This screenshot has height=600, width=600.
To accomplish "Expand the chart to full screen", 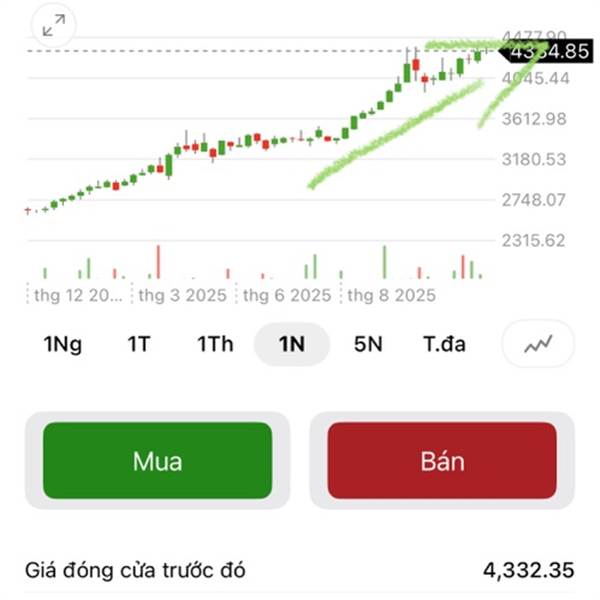I will point(53,26).
